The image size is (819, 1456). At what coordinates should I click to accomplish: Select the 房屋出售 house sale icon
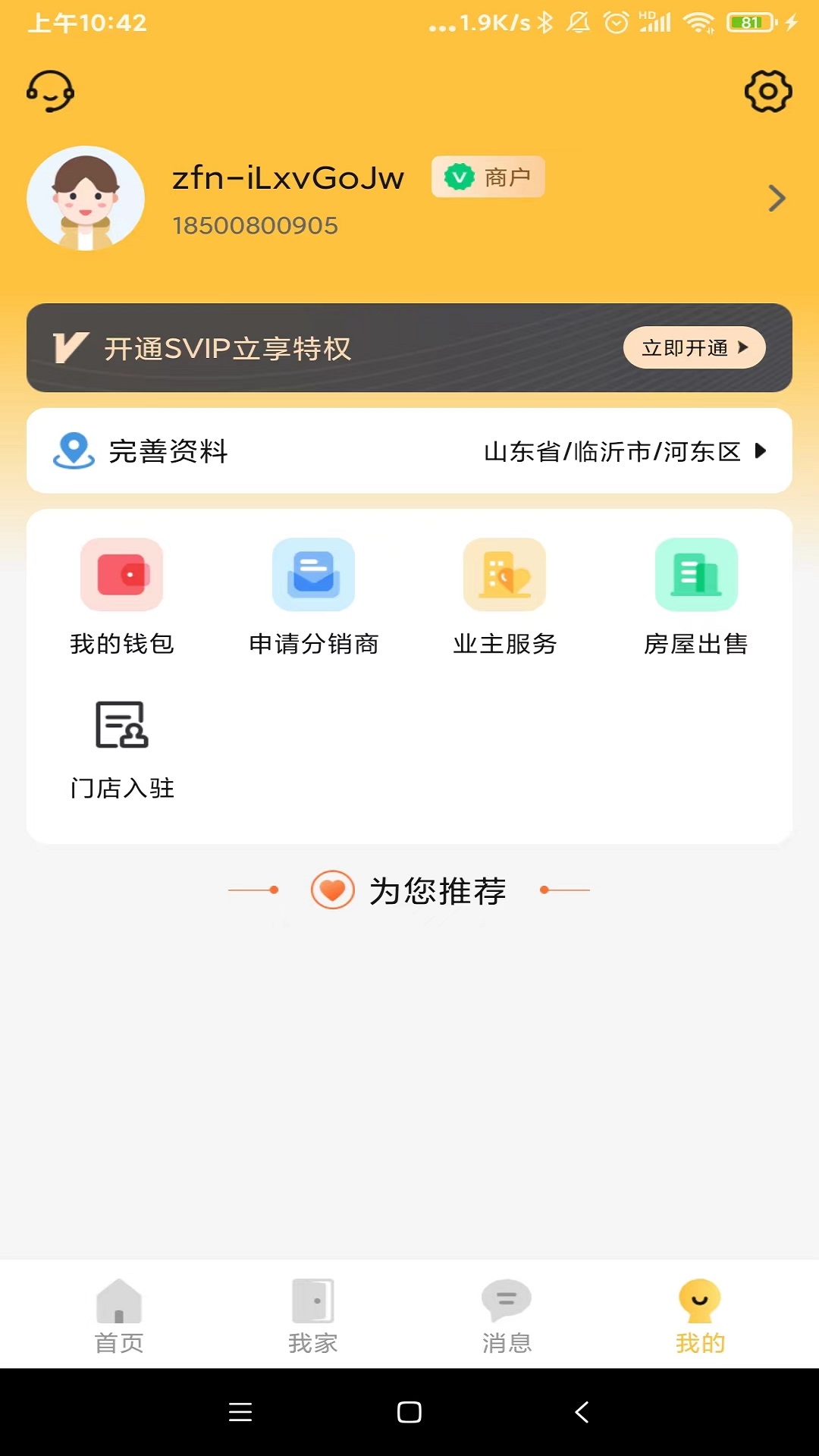[697, 574]
